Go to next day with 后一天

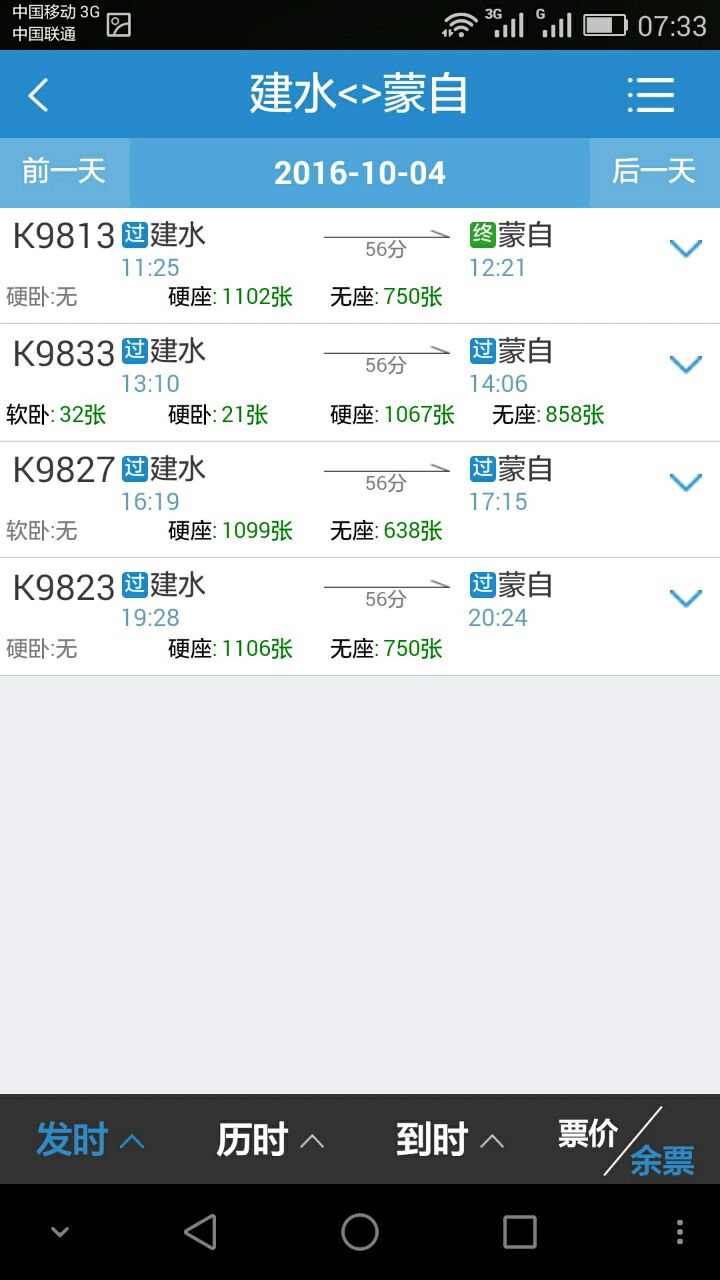[654, 172]
